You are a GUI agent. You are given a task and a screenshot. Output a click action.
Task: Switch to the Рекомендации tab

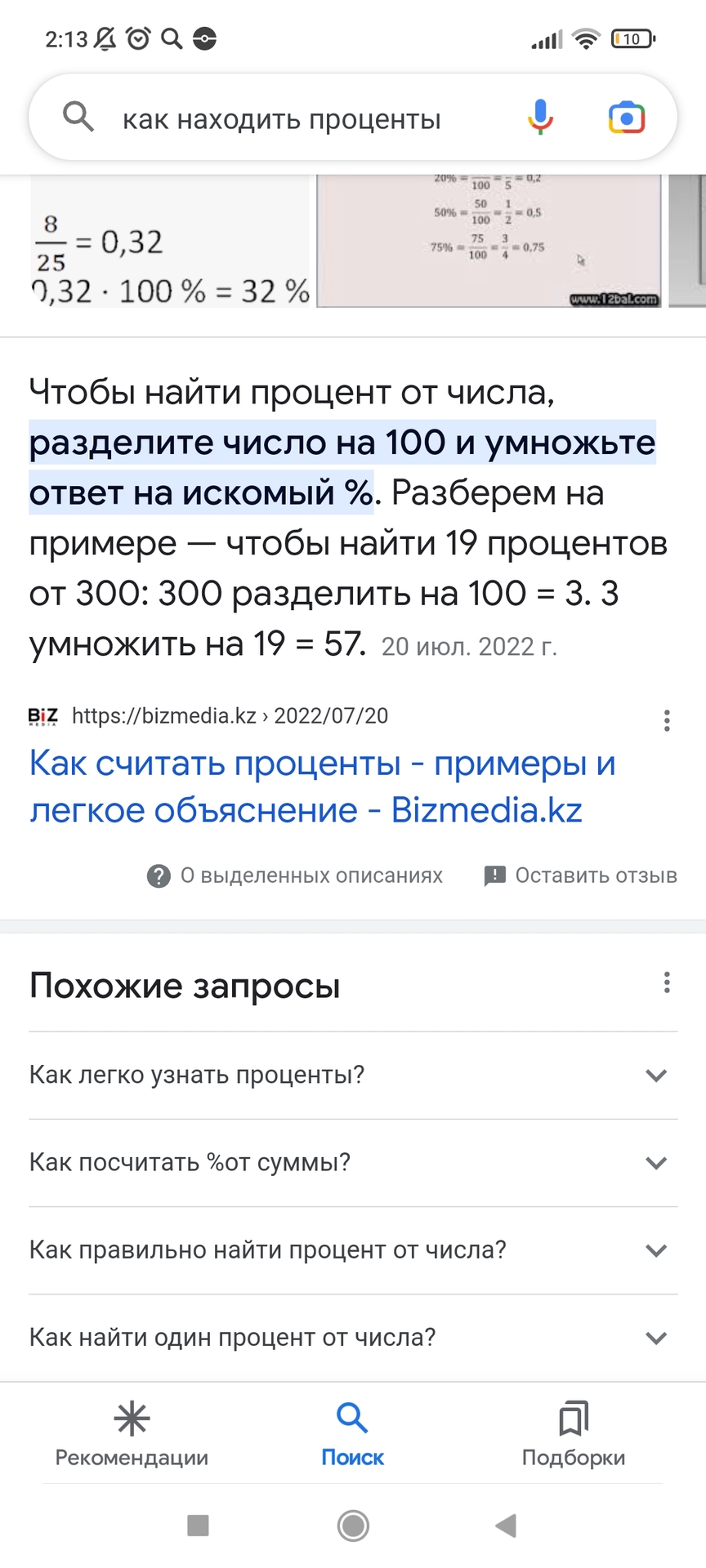point(132,1435)
